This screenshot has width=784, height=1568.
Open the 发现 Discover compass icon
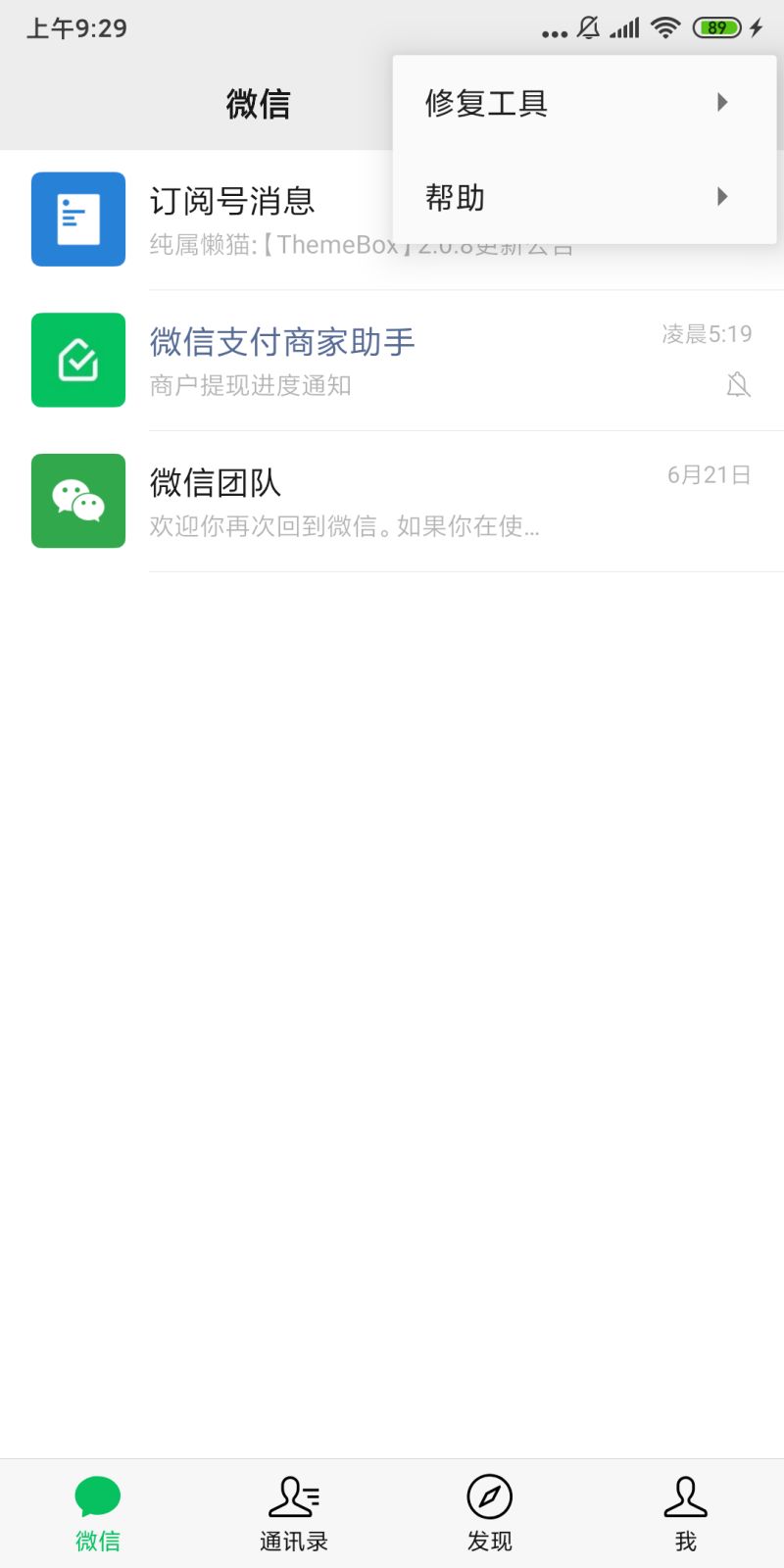click(x=489, y=1496)
